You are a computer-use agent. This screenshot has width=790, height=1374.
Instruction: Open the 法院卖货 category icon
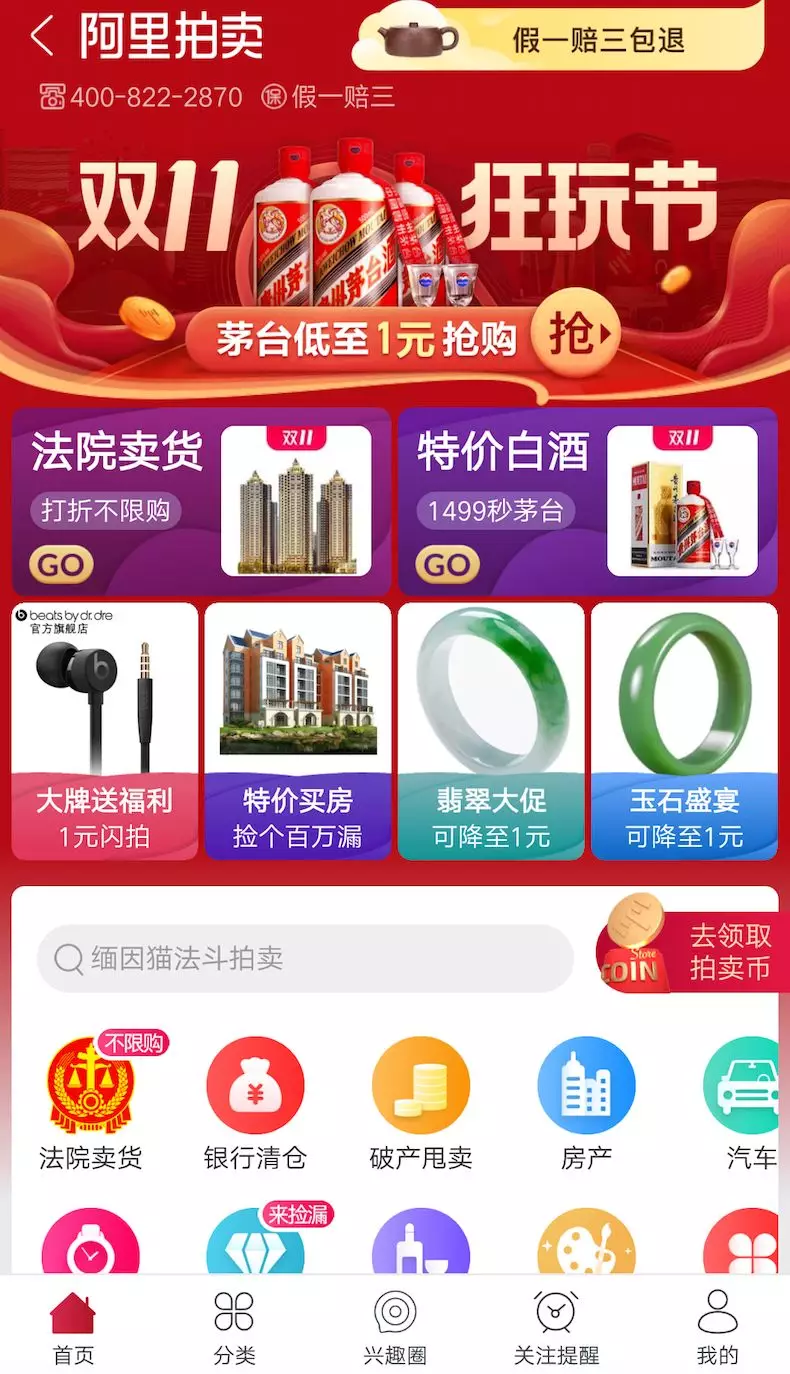[x=91, y=1103]
